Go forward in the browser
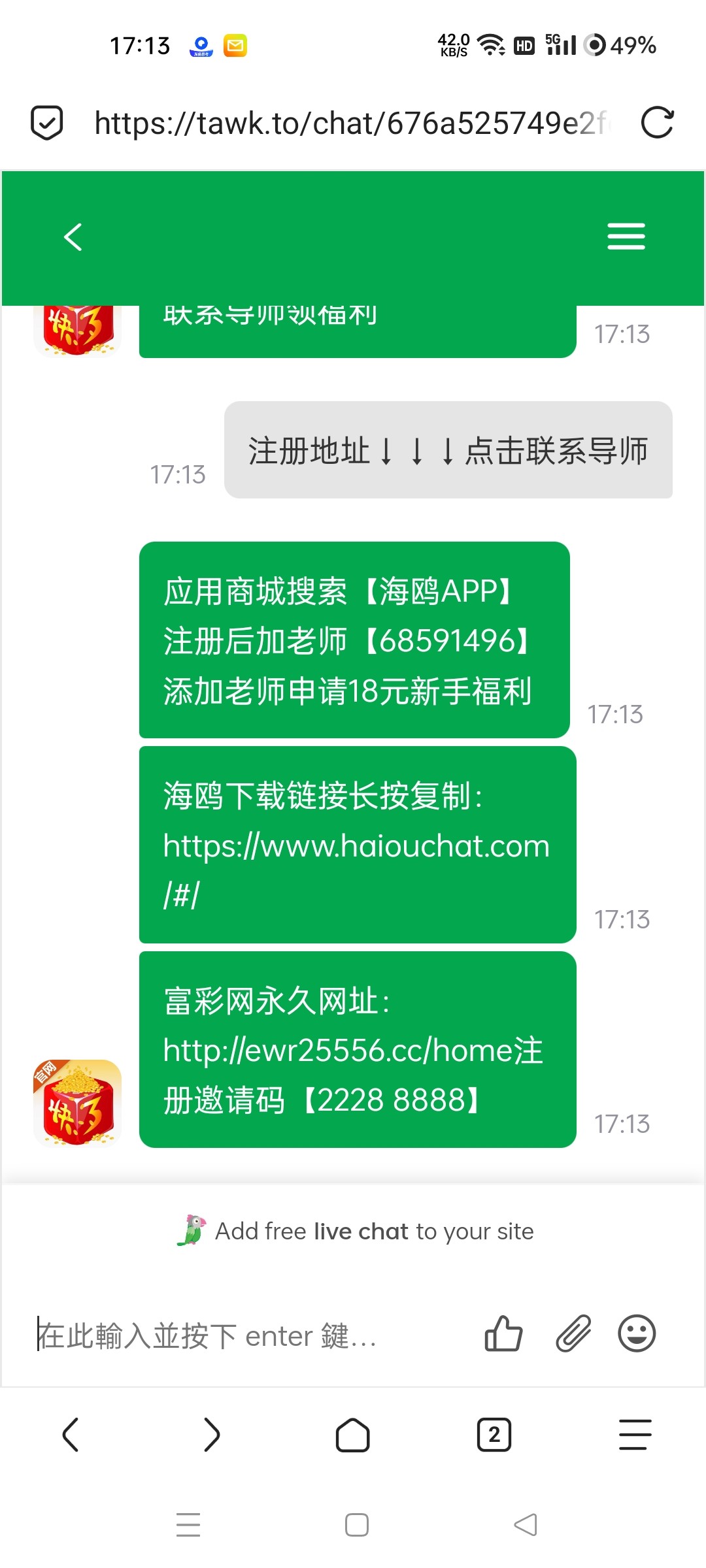Viewport: 706px width, 1568px height. tap(212, 1435)
